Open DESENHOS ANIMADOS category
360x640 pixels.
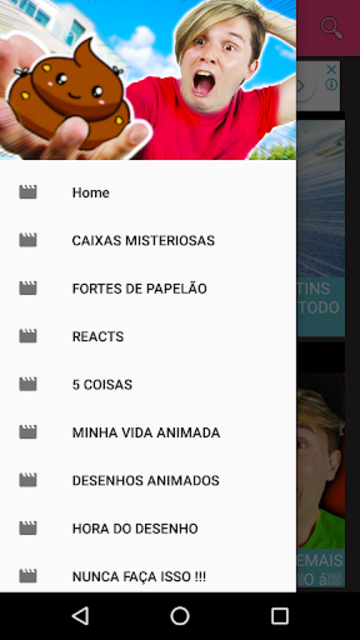pos(148,480)
